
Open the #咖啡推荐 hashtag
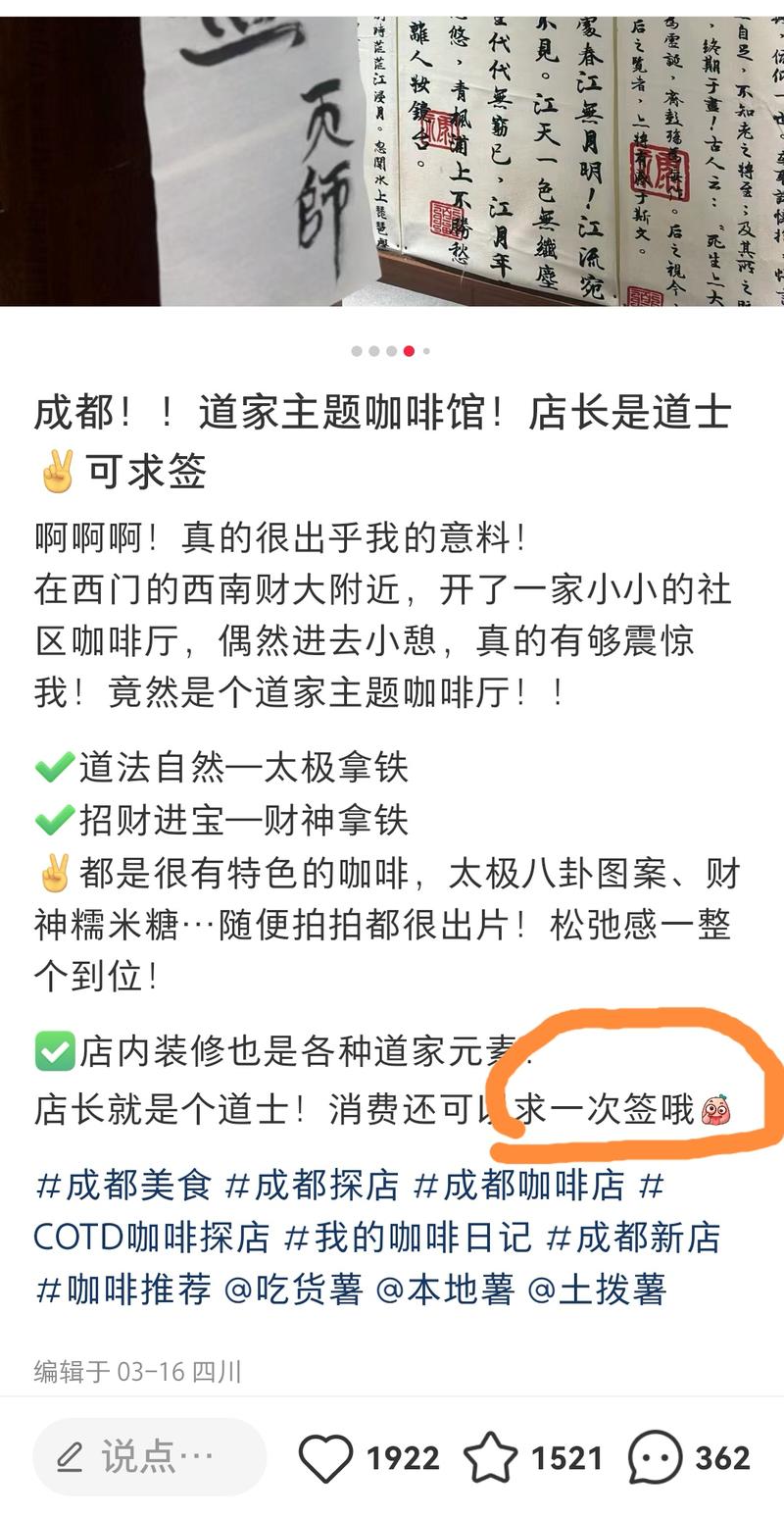tap(123, 1290)
